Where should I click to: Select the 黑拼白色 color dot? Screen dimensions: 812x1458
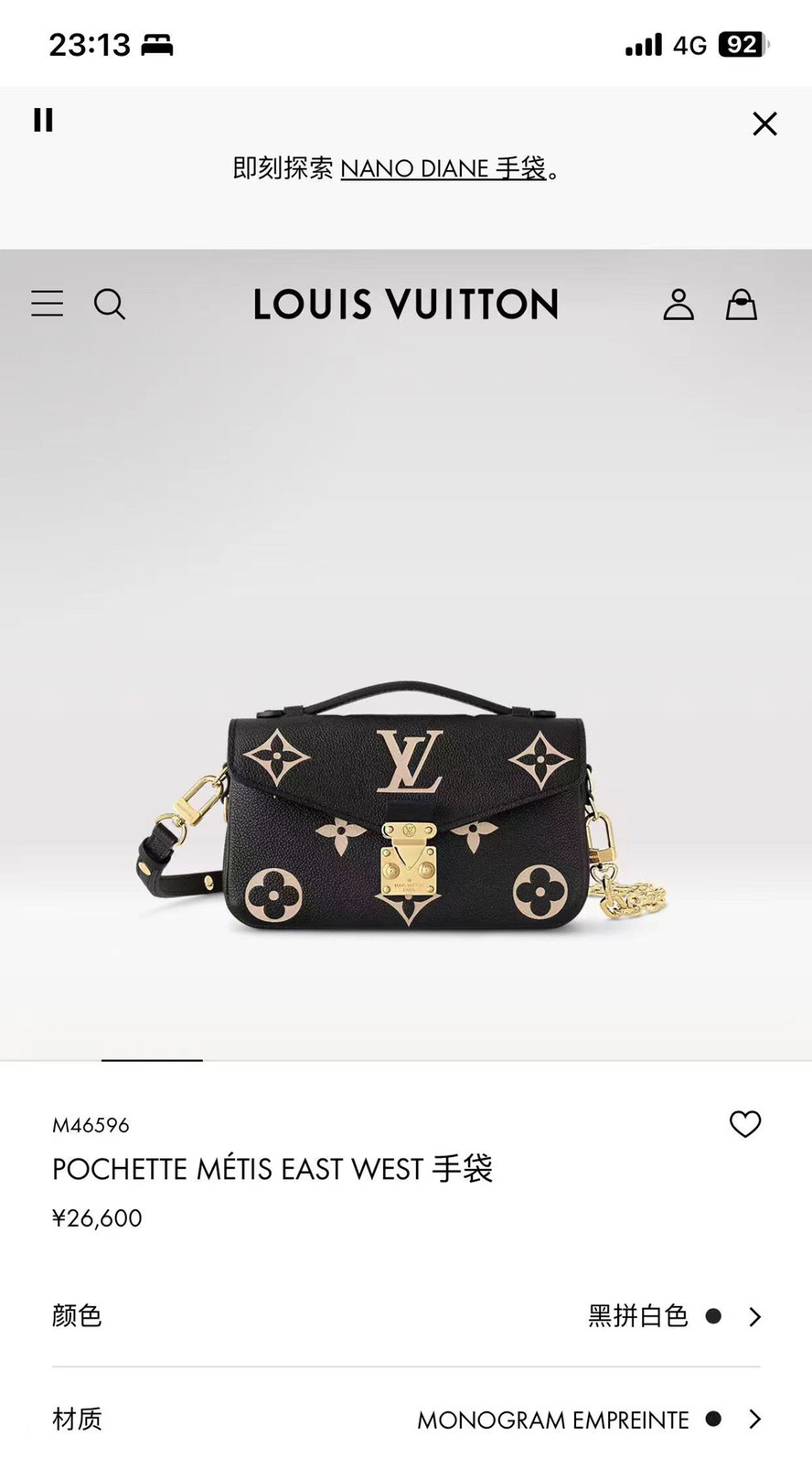tap(711, 1317)
